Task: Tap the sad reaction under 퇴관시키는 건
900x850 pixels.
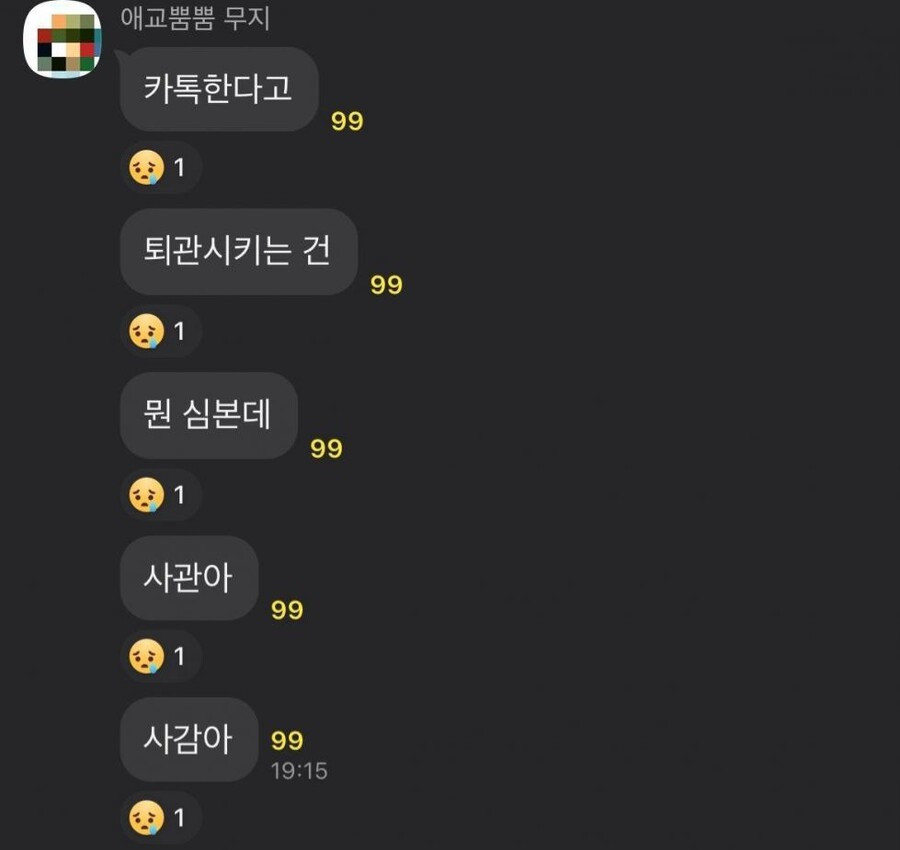Action: click(160, 331)
